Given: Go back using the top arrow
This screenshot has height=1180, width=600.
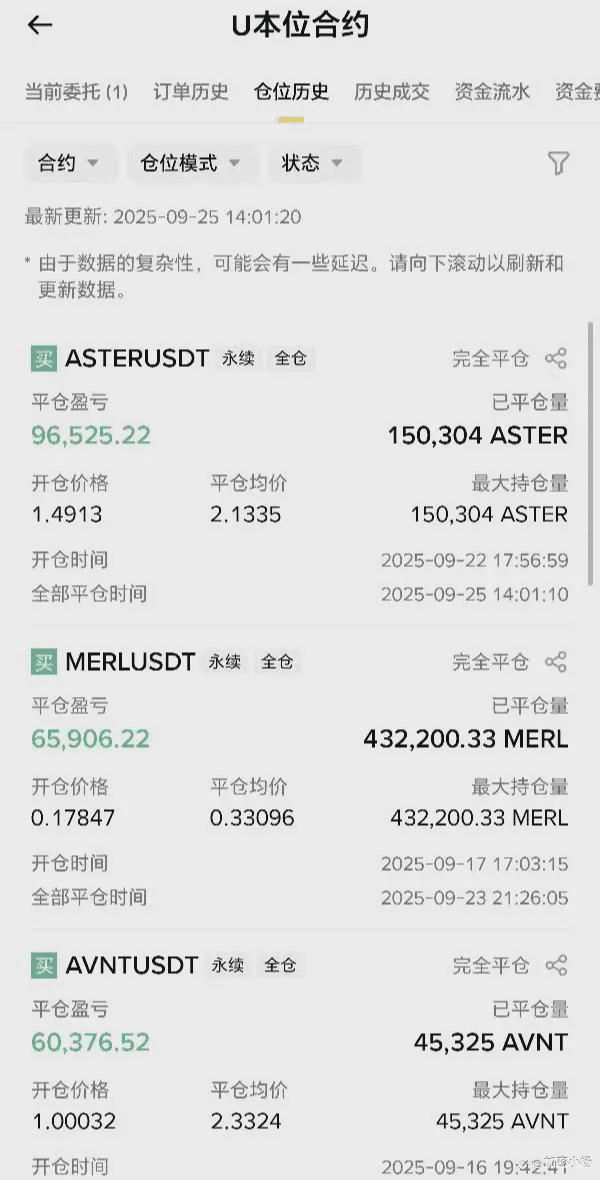Looking at the screenshot, I should coord(39,25).
